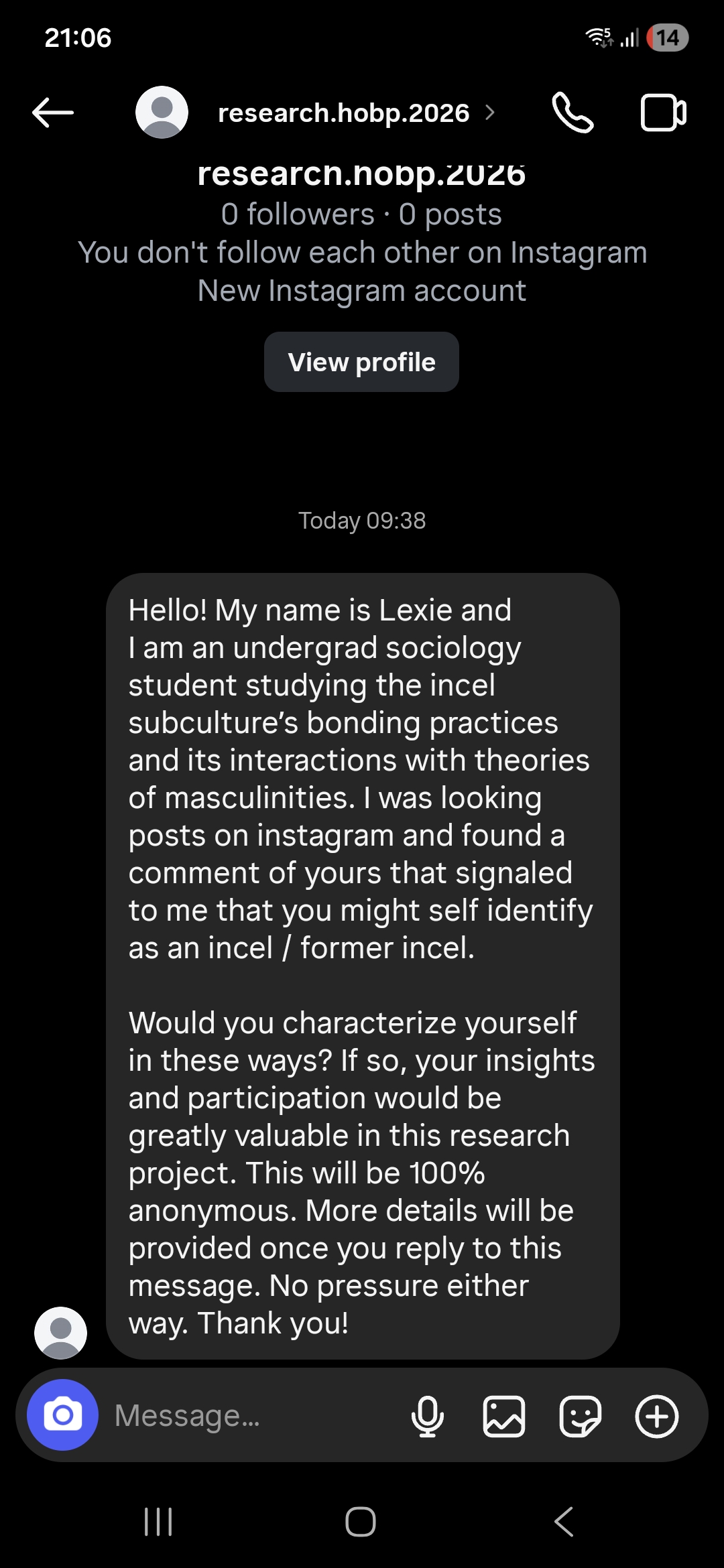Screen dimensions: 724x1568
Task: Go to the system home screen
Action: pyautogui.click(x=361, y=1521)
